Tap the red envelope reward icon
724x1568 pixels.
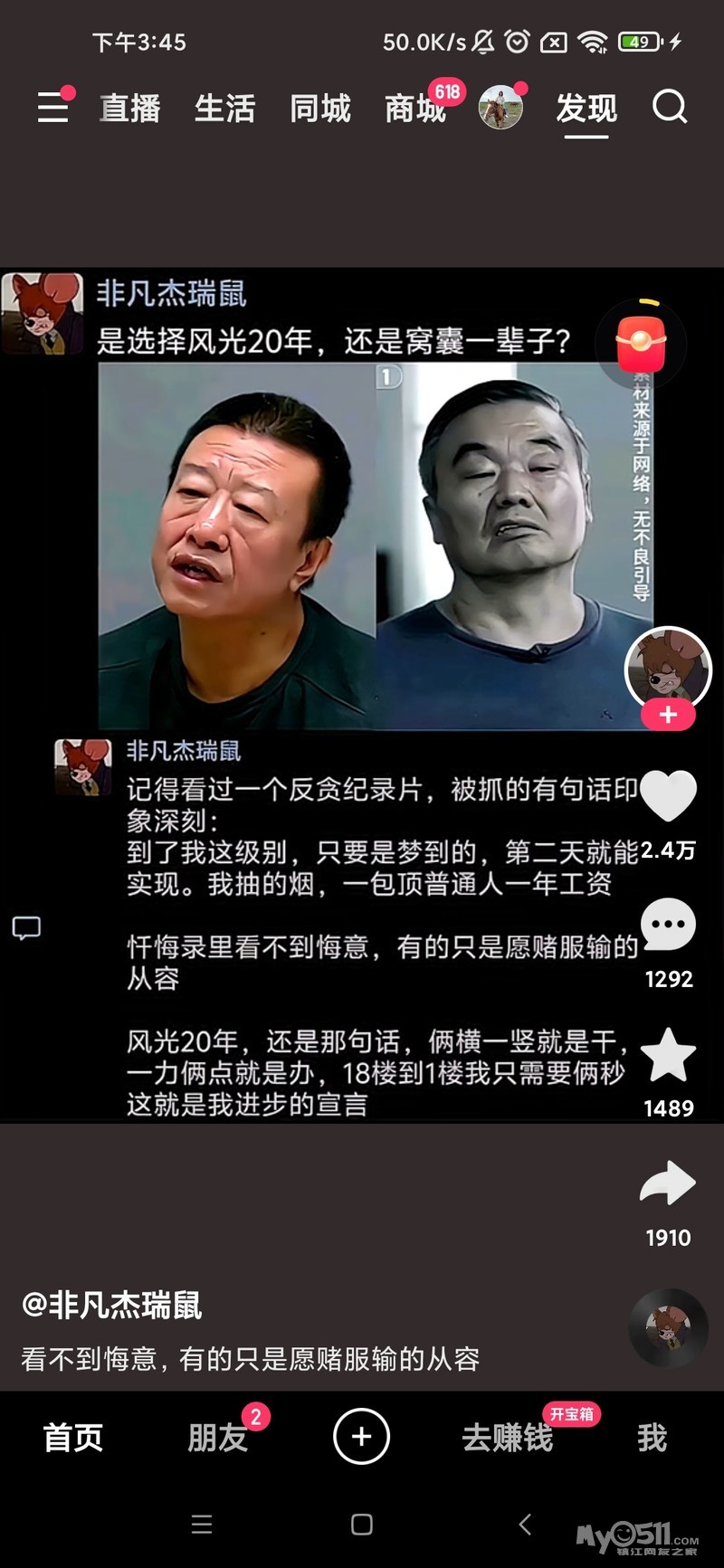pyautogui.click(x=641, y=343)
